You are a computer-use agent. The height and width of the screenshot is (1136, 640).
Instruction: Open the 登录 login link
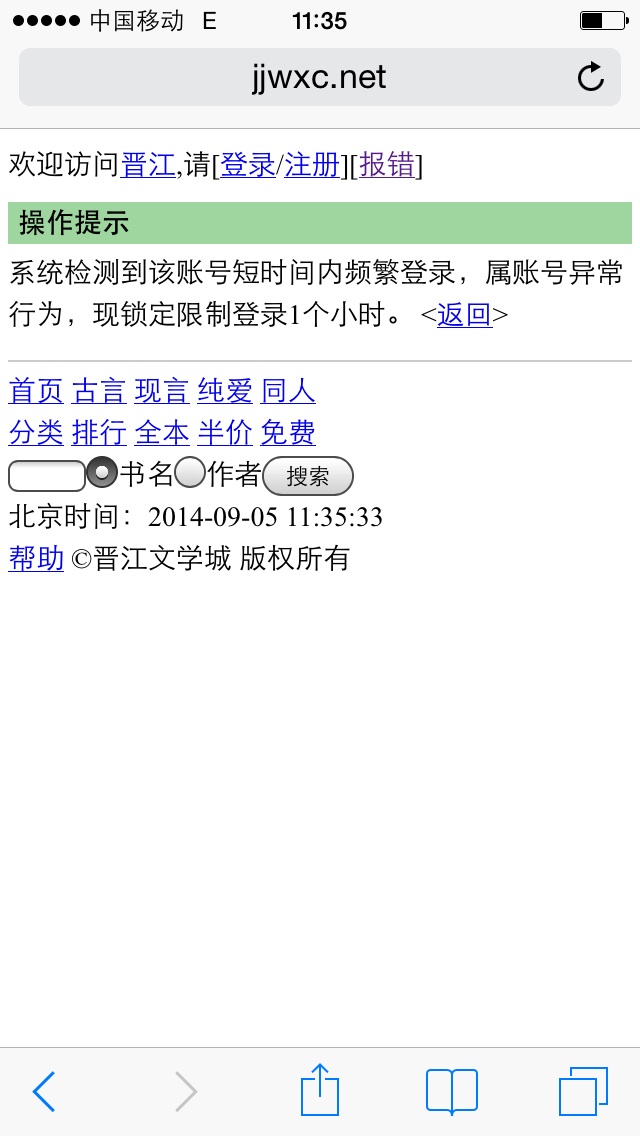pyautogui.click(x=247, y=165)
